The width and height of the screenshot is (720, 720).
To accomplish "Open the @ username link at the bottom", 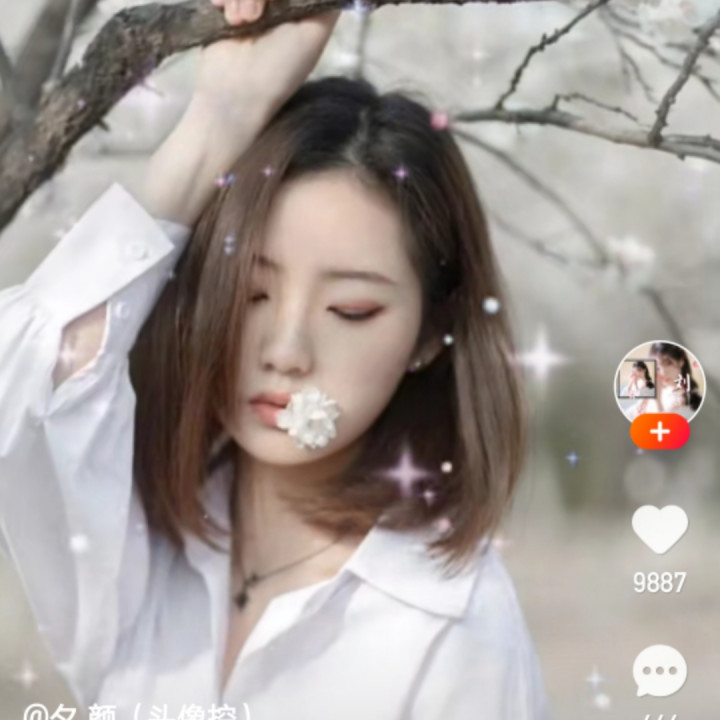I will pos(137,712).
